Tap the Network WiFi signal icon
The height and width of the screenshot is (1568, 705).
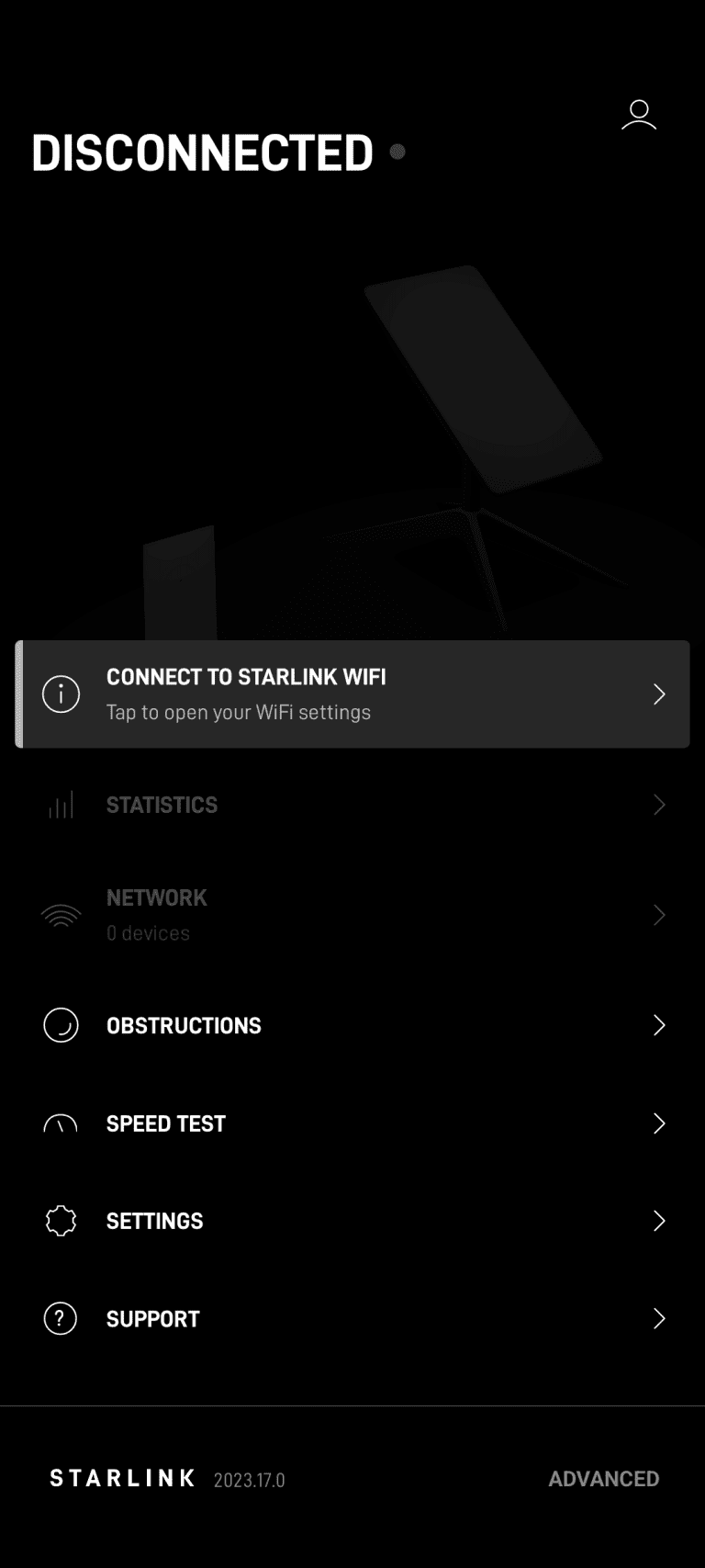61,915
